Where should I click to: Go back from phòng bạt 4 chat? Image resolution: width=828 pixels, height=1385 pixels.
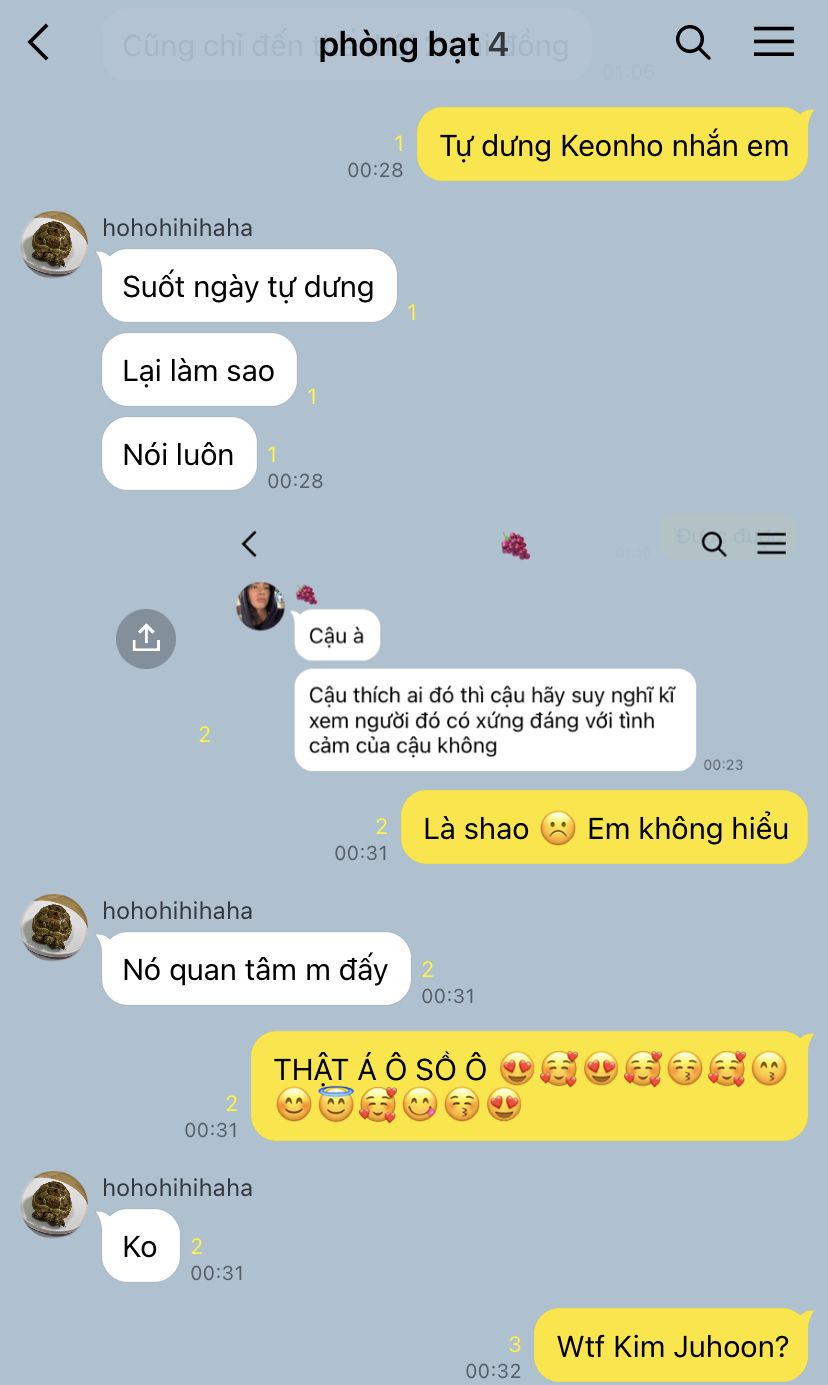tap(38, 43)
